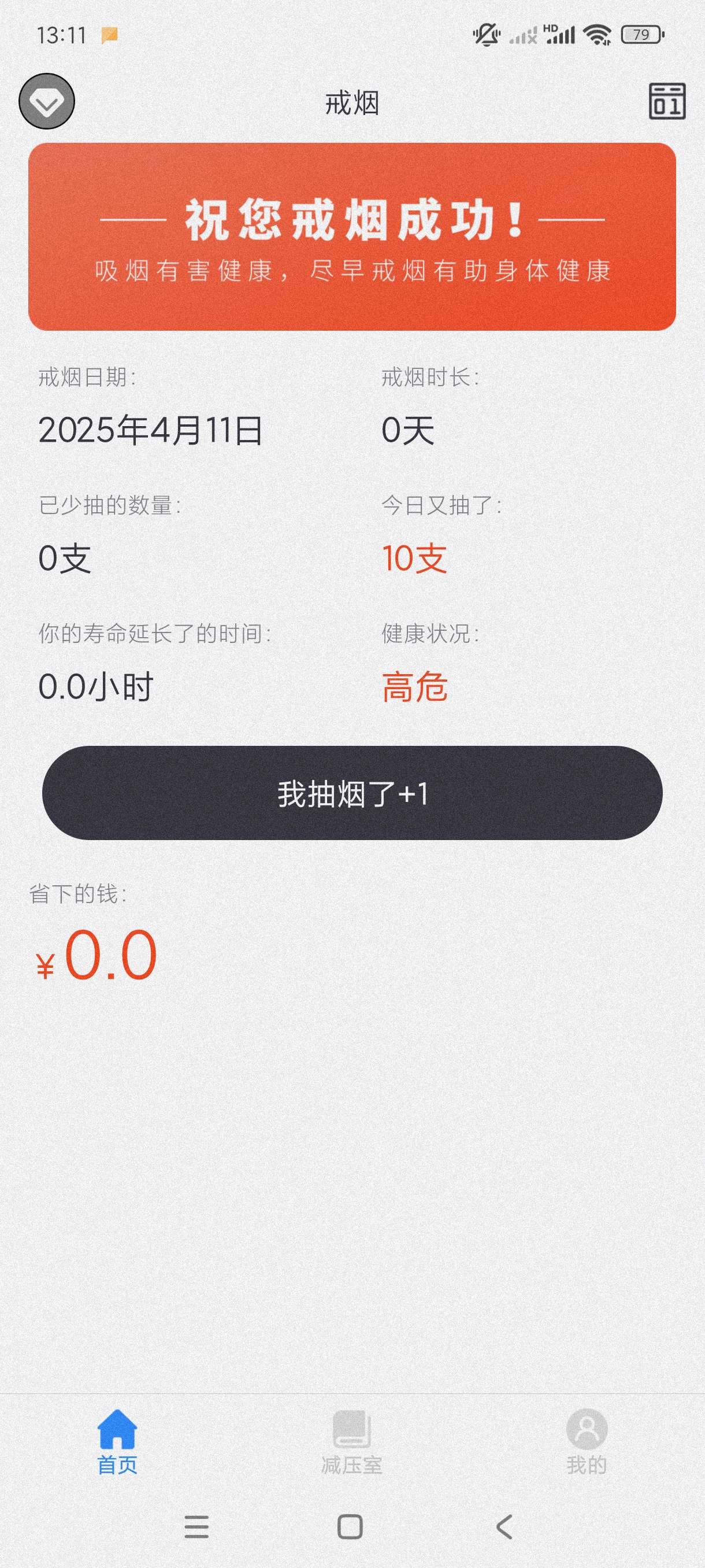Tap the 我抽烟了+1 button
Viewport: 705px width, 1568px height.
pyautogui.click(x=351, y=793)
